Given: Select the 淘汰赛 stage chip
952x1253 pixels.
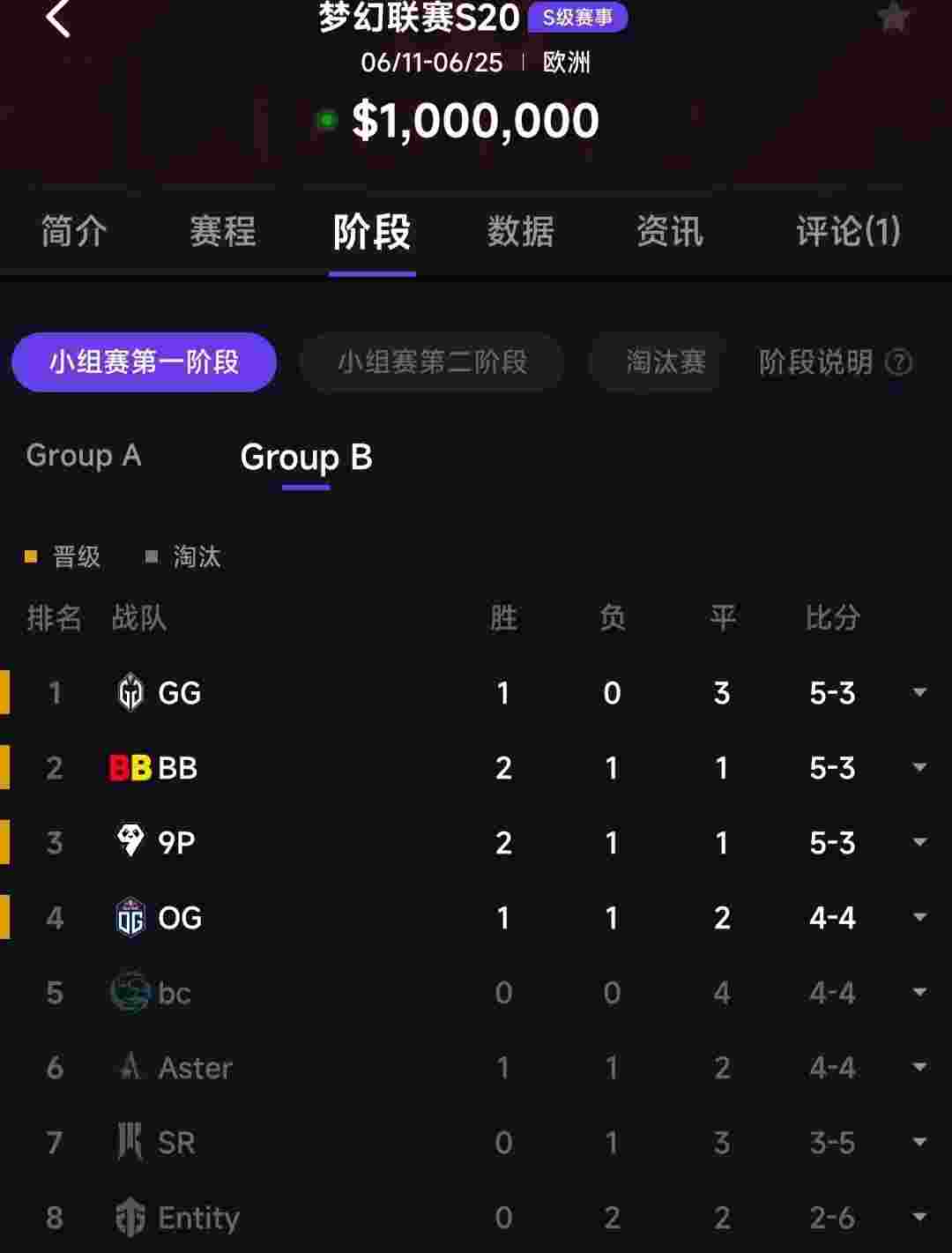Looking at the screenshot, I should pos(666,362).
